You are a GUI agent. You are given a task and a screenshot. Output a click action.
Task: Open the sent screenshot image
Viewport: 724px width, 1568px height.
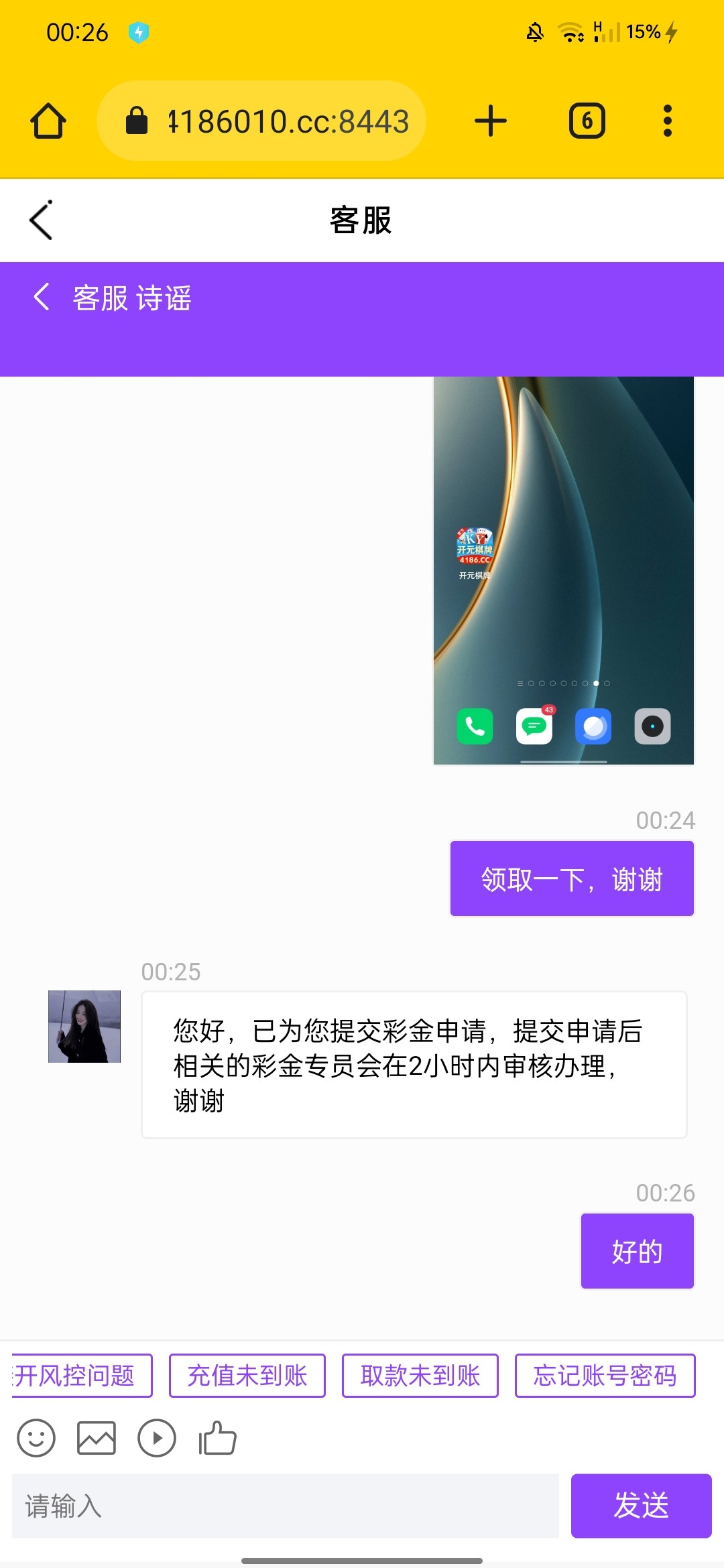coord(563,570)
